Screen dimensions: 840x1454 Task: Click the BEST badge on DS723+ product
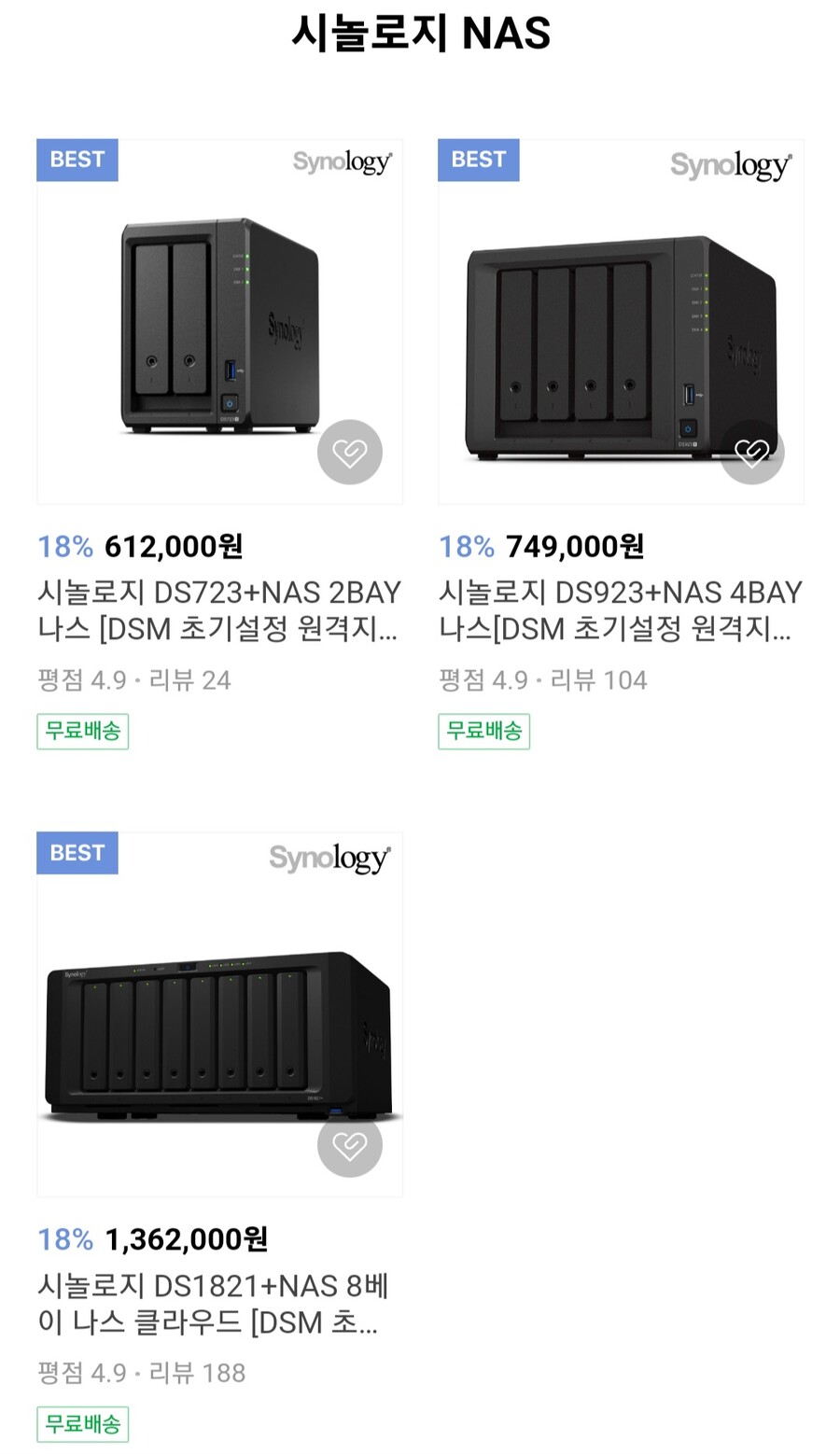(77, 160)
